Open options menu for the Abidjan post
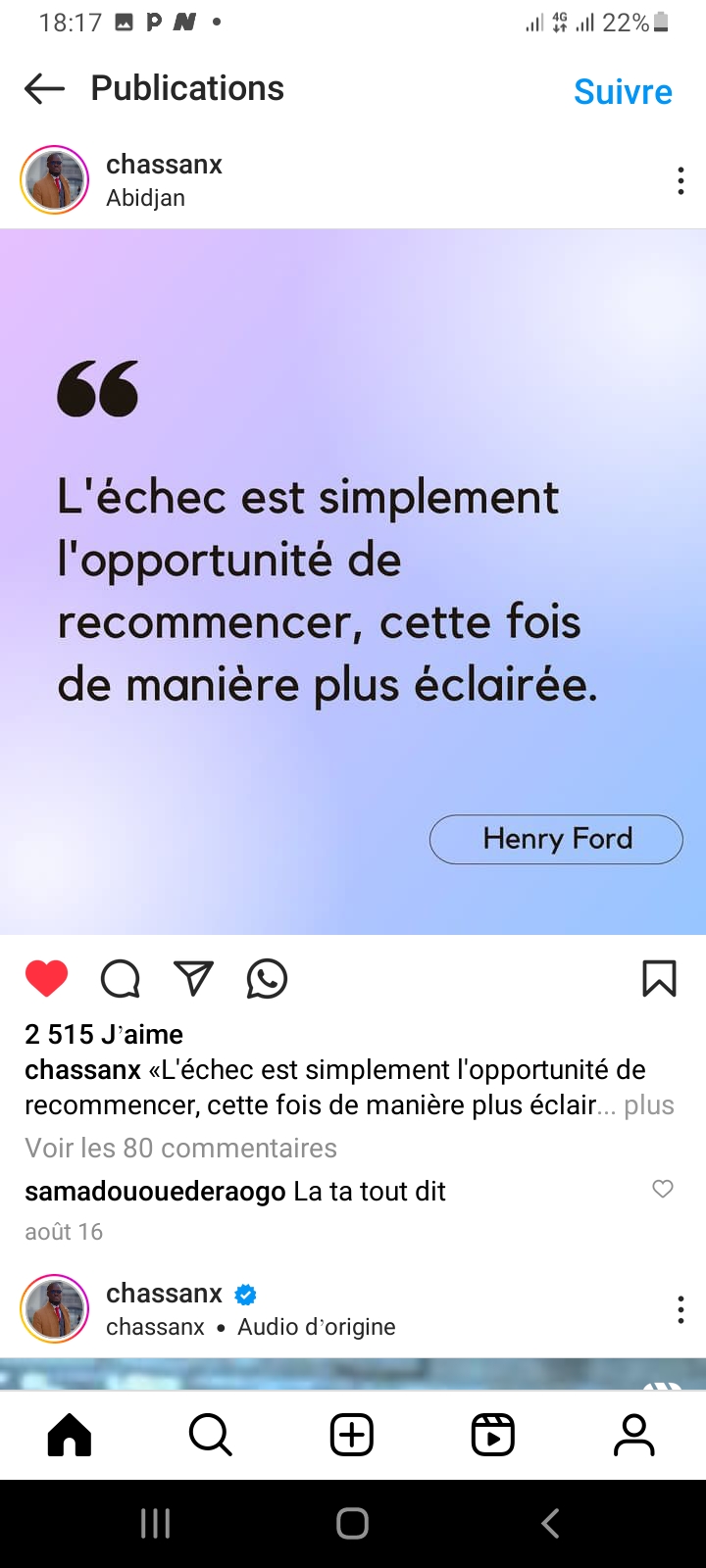 [x=681, y=181]
